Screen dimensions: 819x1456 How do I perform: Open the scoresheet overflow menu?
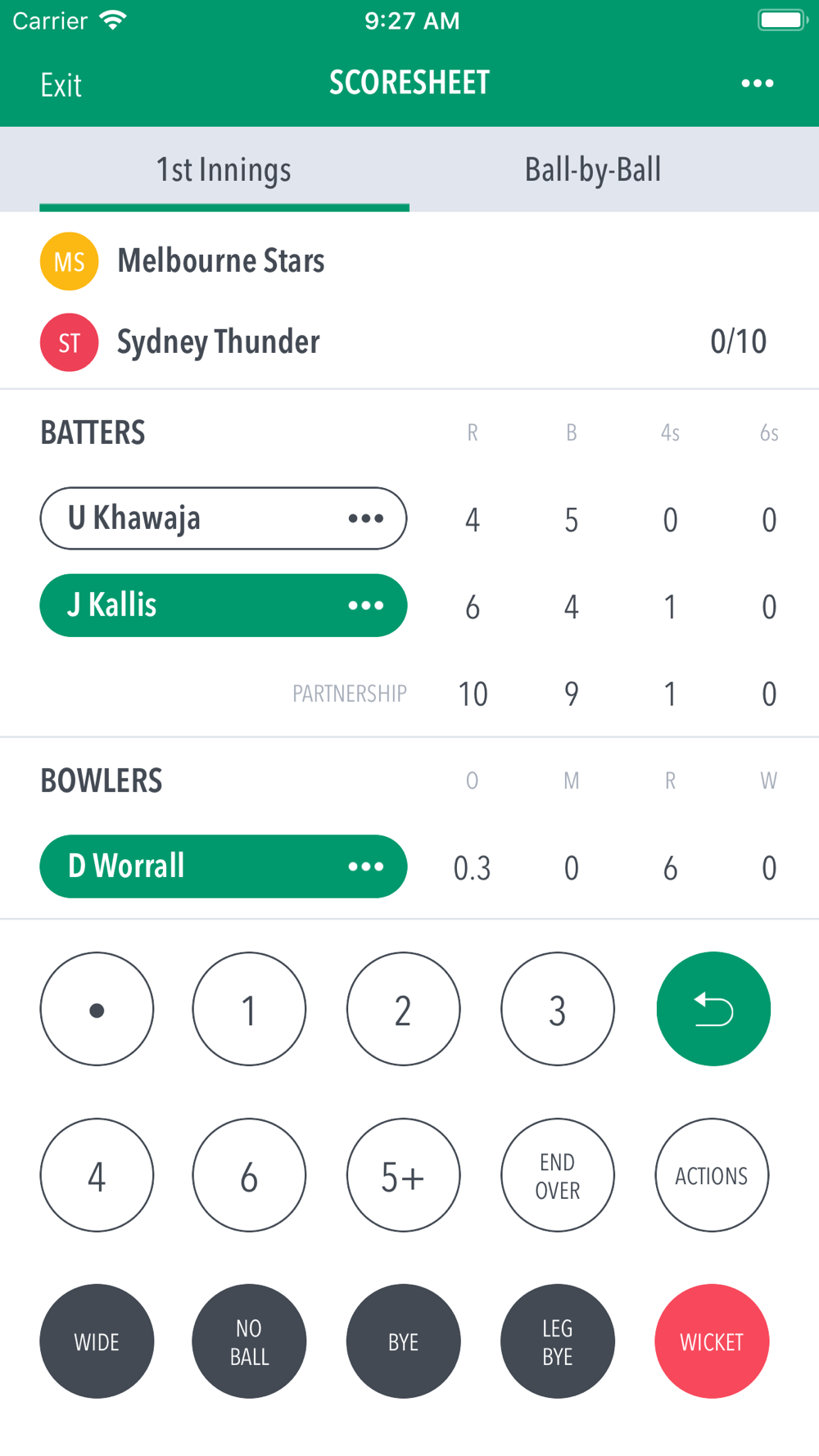click(x=757, y=84)
